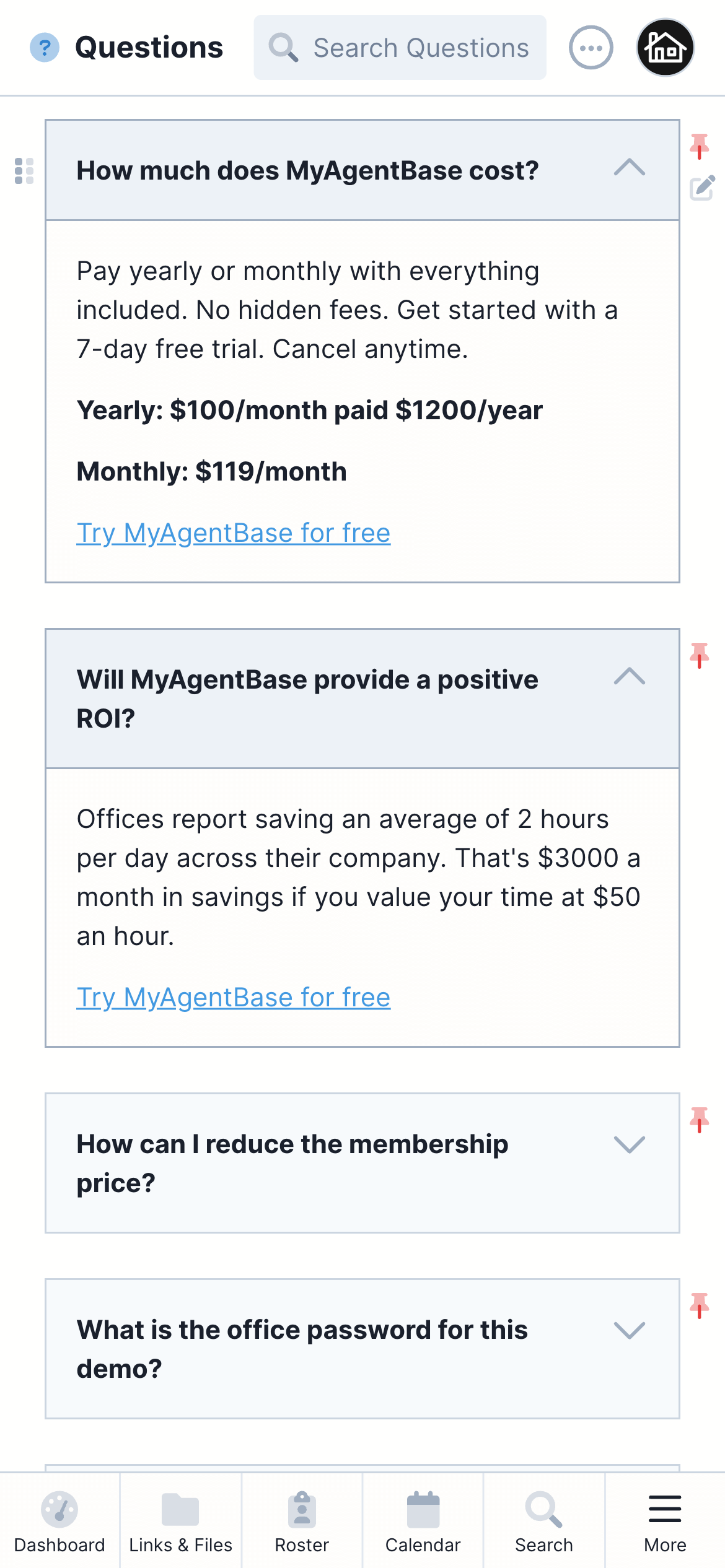725x1568 pixels.
Task: Open free trial link under ROI answer
Action: 234,998
